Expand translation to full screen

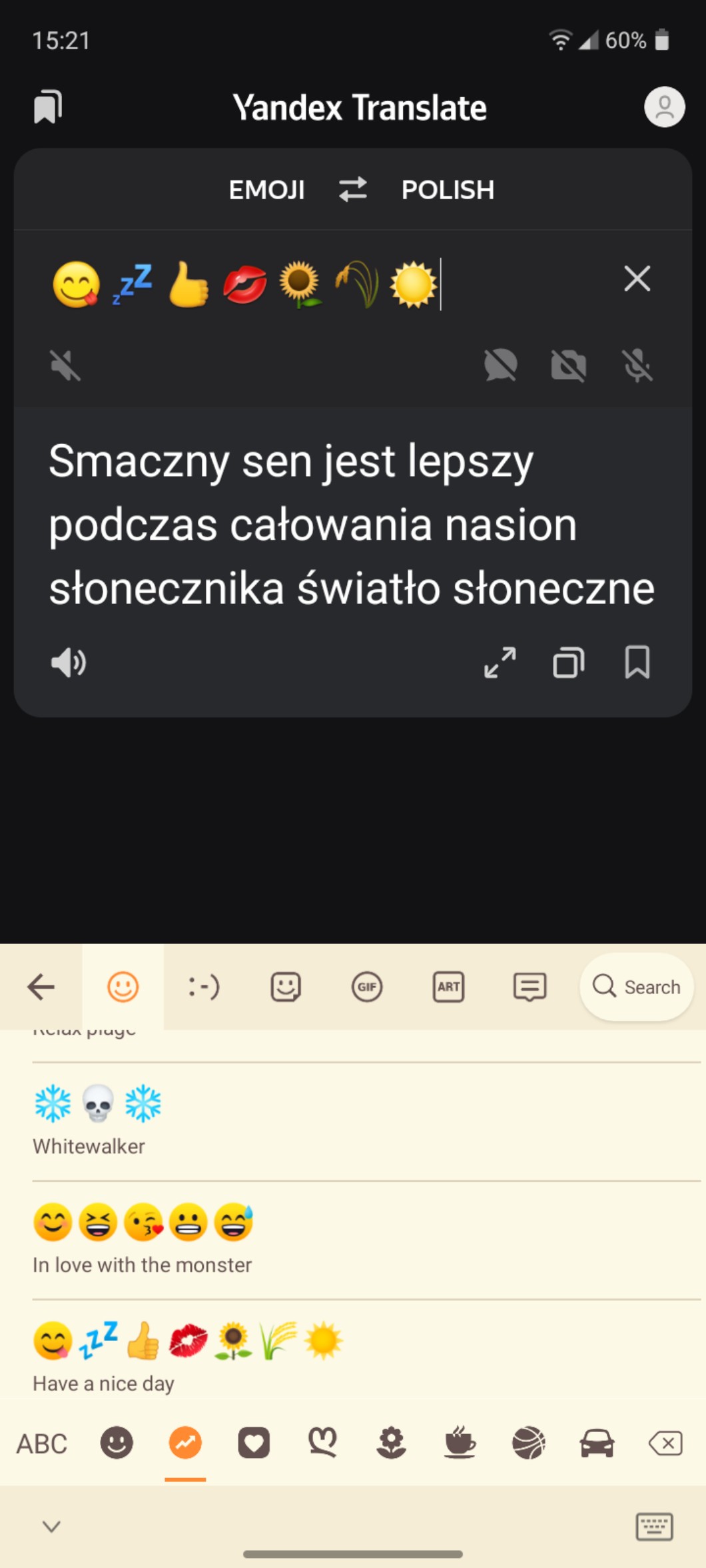click(x=500, y=662)
